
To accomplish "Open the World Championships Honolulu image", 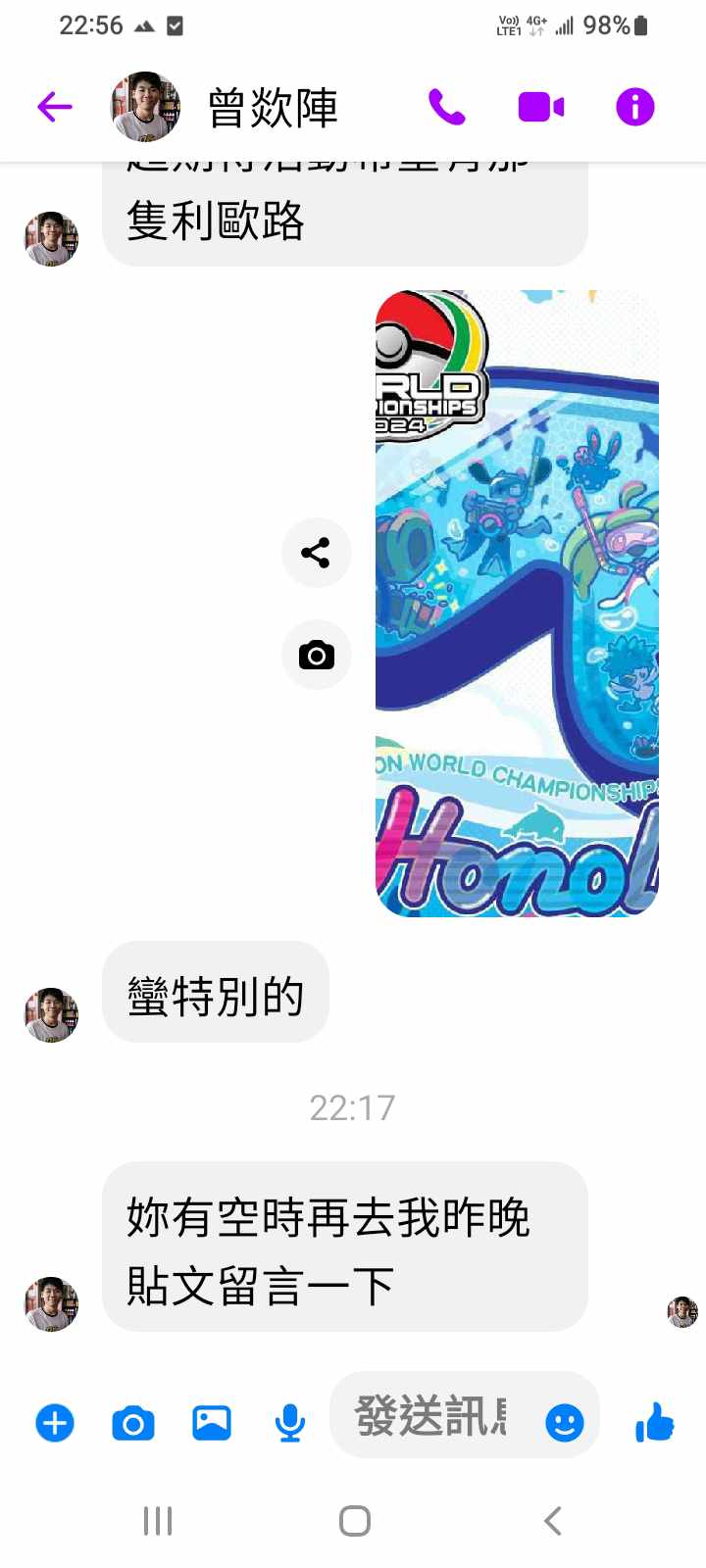I will pos(517,603).
